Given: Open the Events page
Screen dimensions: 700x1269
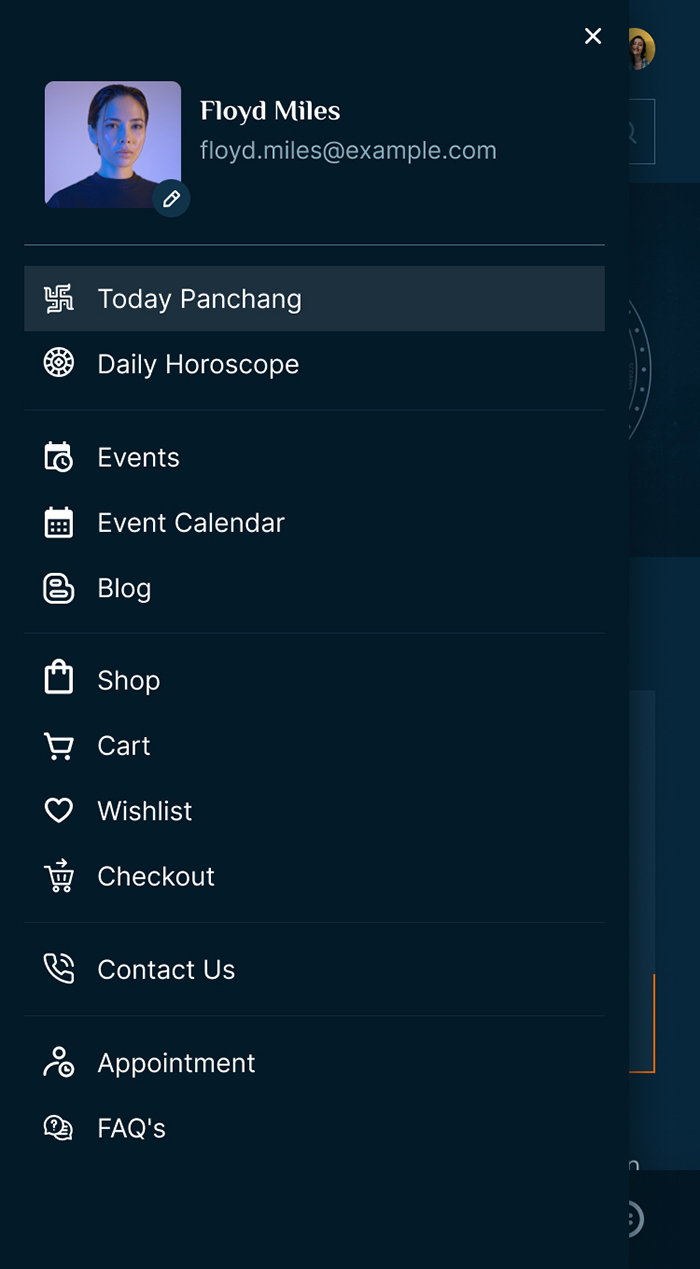Looking at the screenshot, I should click(138, 457).
